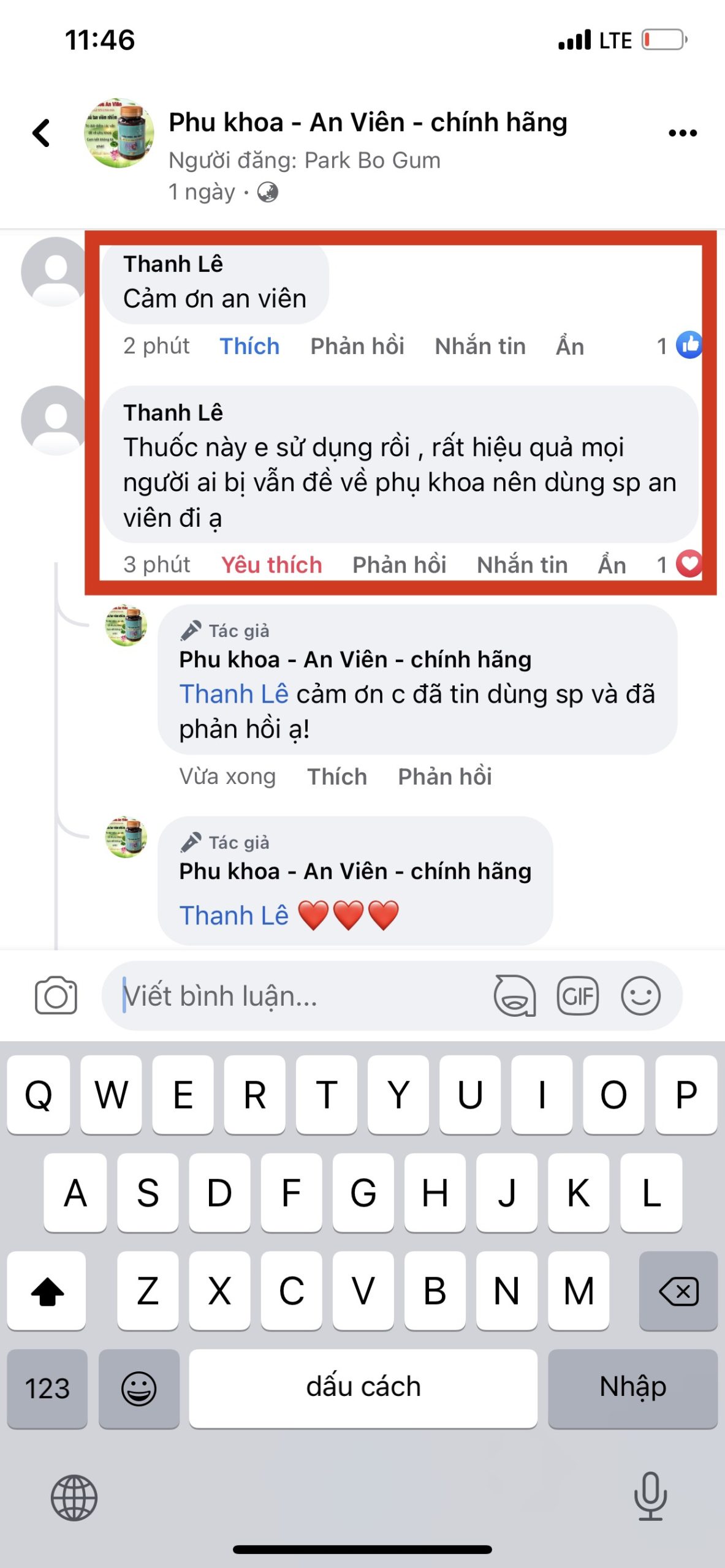The height and width of the screenshot is (1568, 725).
Task: Open the Thanh Lê mention in the hearts reply
Action: click(233, 915)
